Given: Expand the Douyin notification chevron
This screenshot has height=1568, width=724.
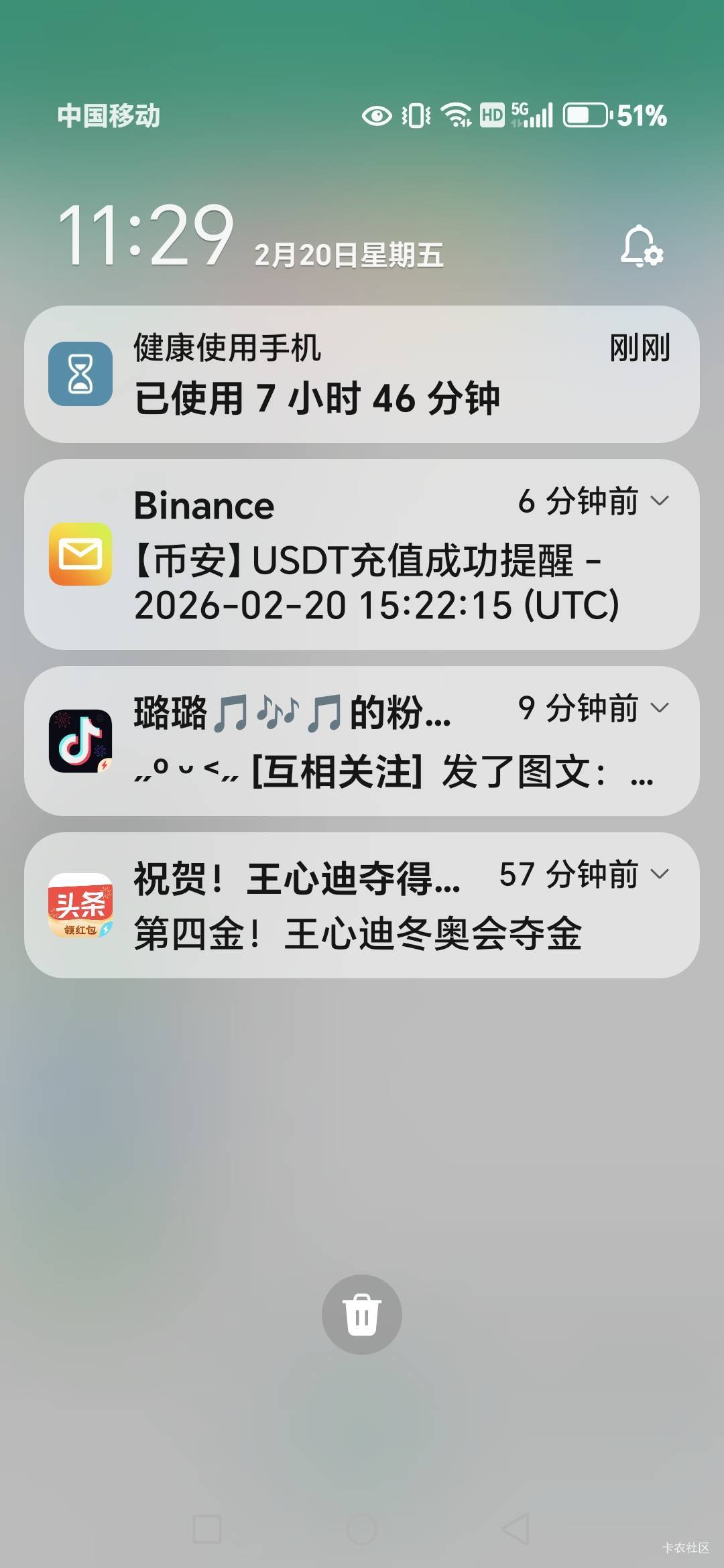Looking at the screenshot, I should click(x=660, y=708).
